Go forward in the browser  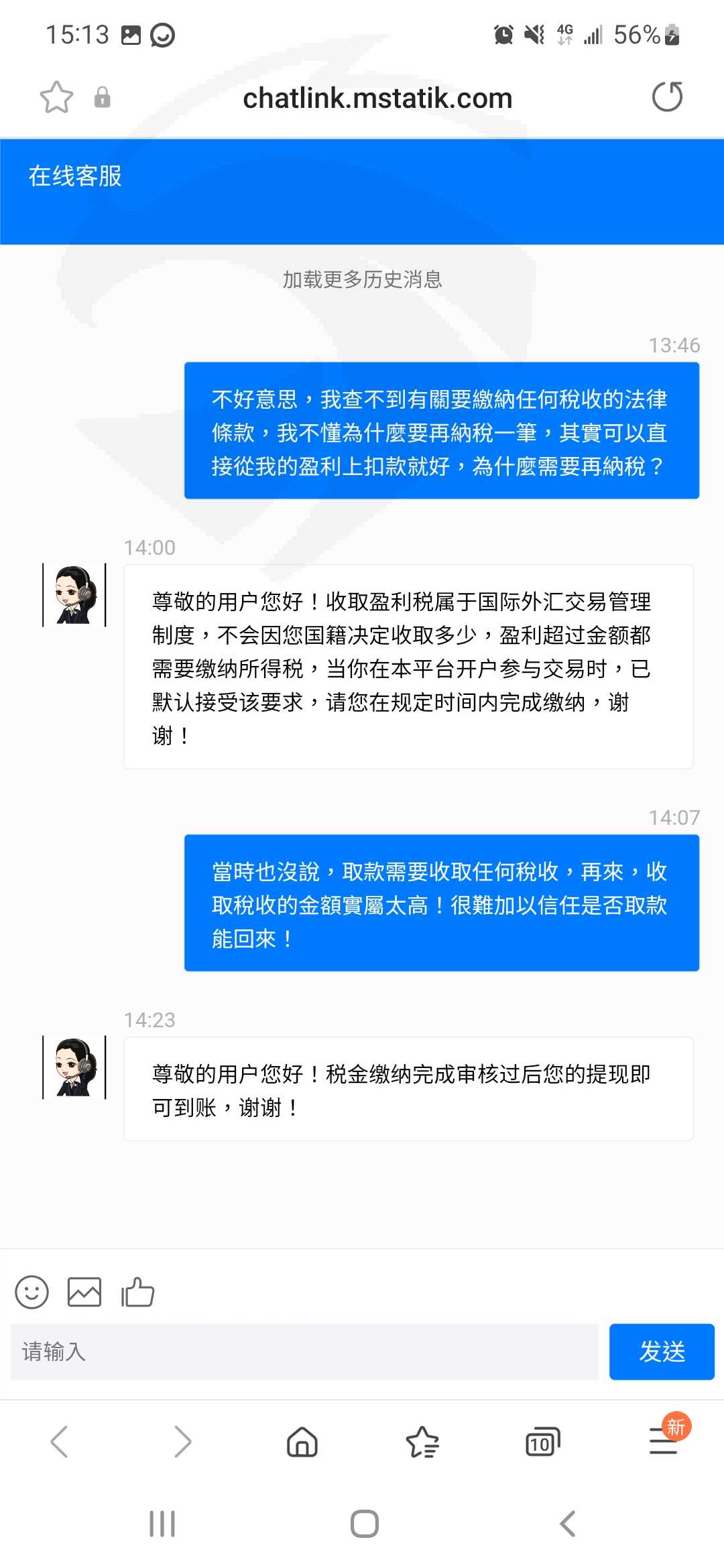(182, 1442)
